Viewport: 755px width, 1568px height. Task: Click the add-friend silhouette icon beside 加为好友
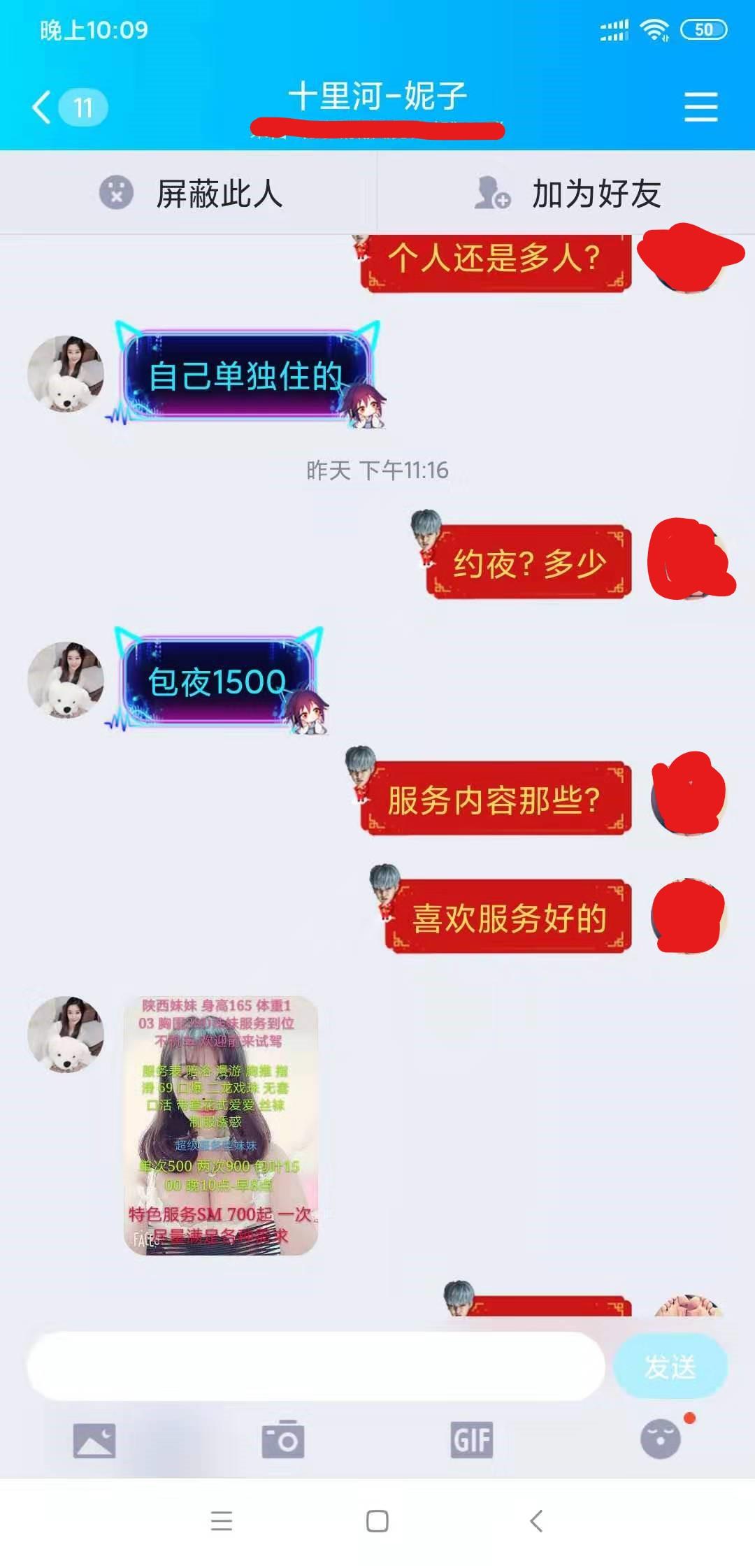491,191
